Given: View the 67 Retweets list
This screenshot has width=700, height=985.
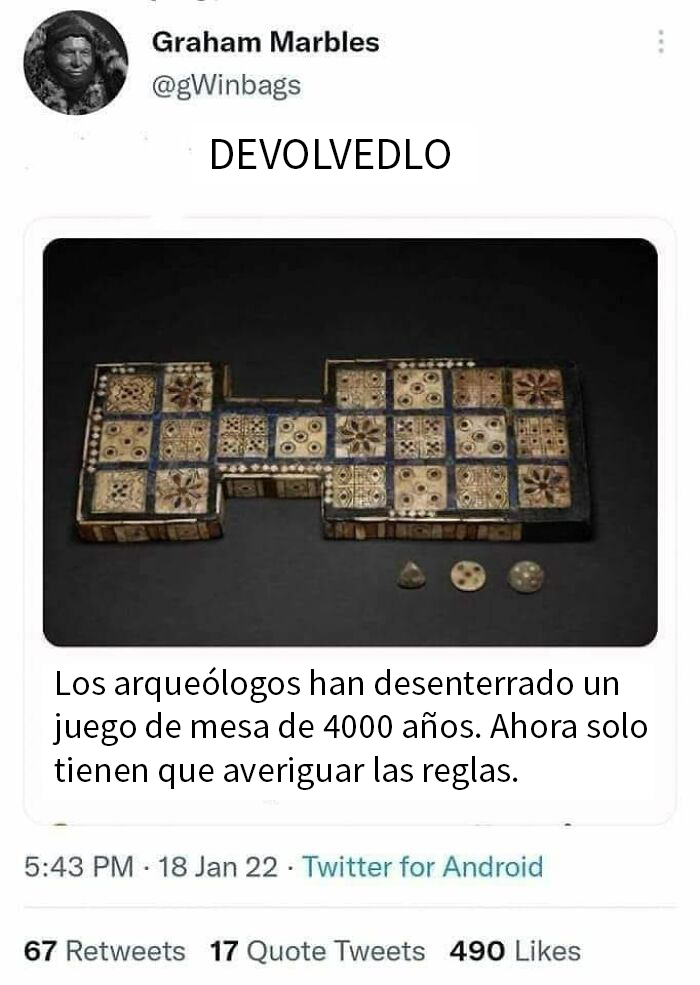Looking at the screenshot, I should tap(104, 950).
